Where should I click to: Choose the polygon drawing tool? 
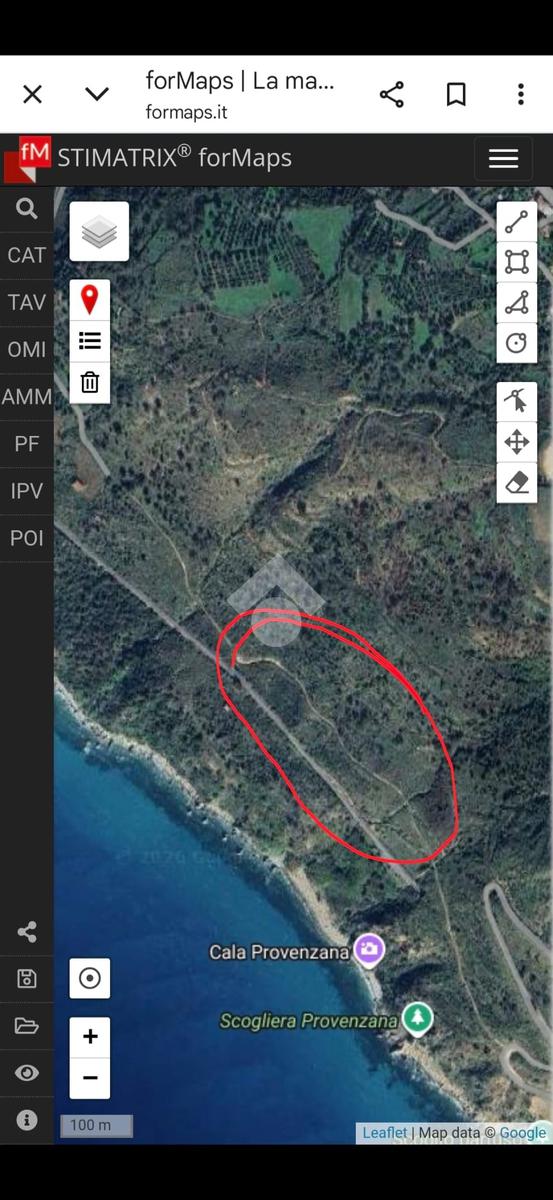point(517,302)
